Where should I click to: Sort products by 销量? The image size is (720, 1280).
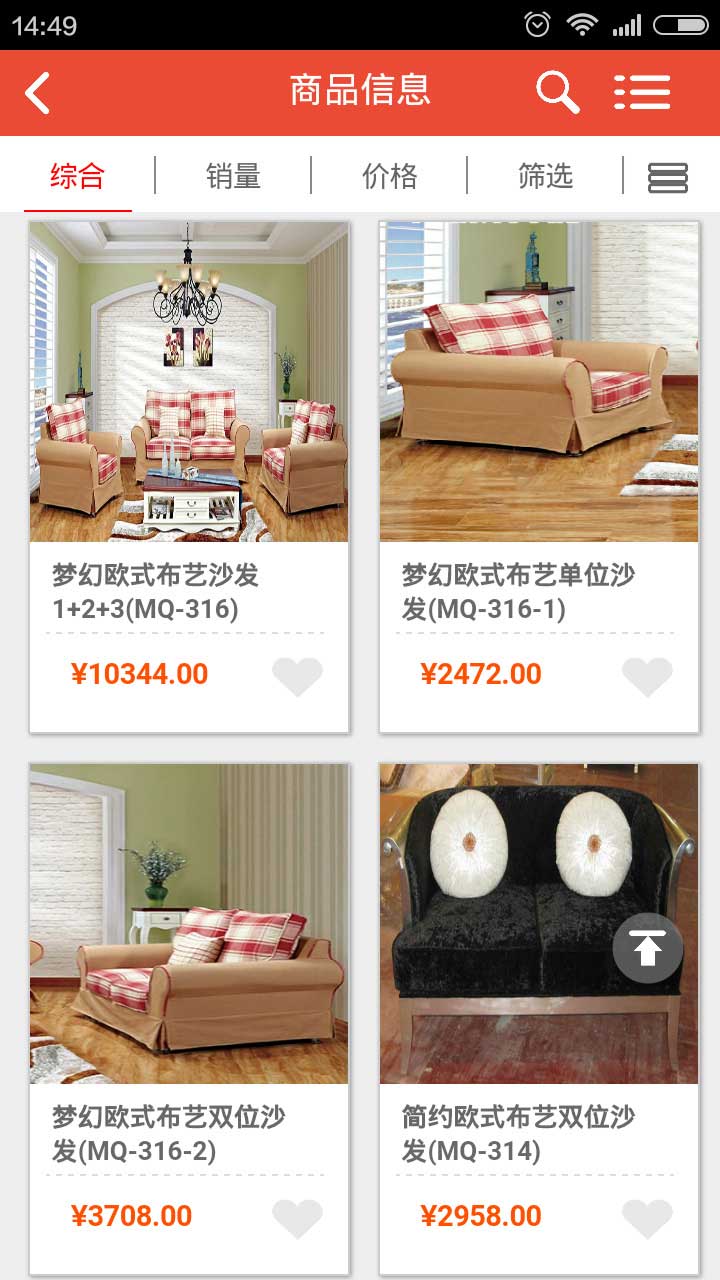tap(233, 176)
